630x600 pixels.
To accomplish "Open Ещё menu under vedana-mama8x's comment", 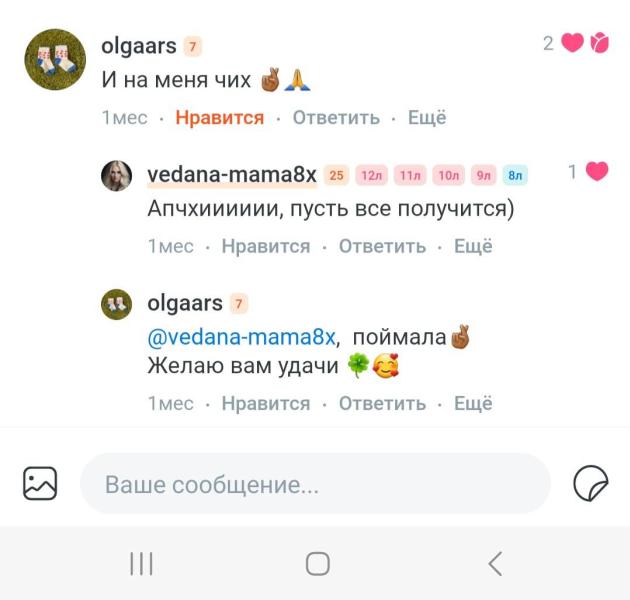I will tap(473, 246).
